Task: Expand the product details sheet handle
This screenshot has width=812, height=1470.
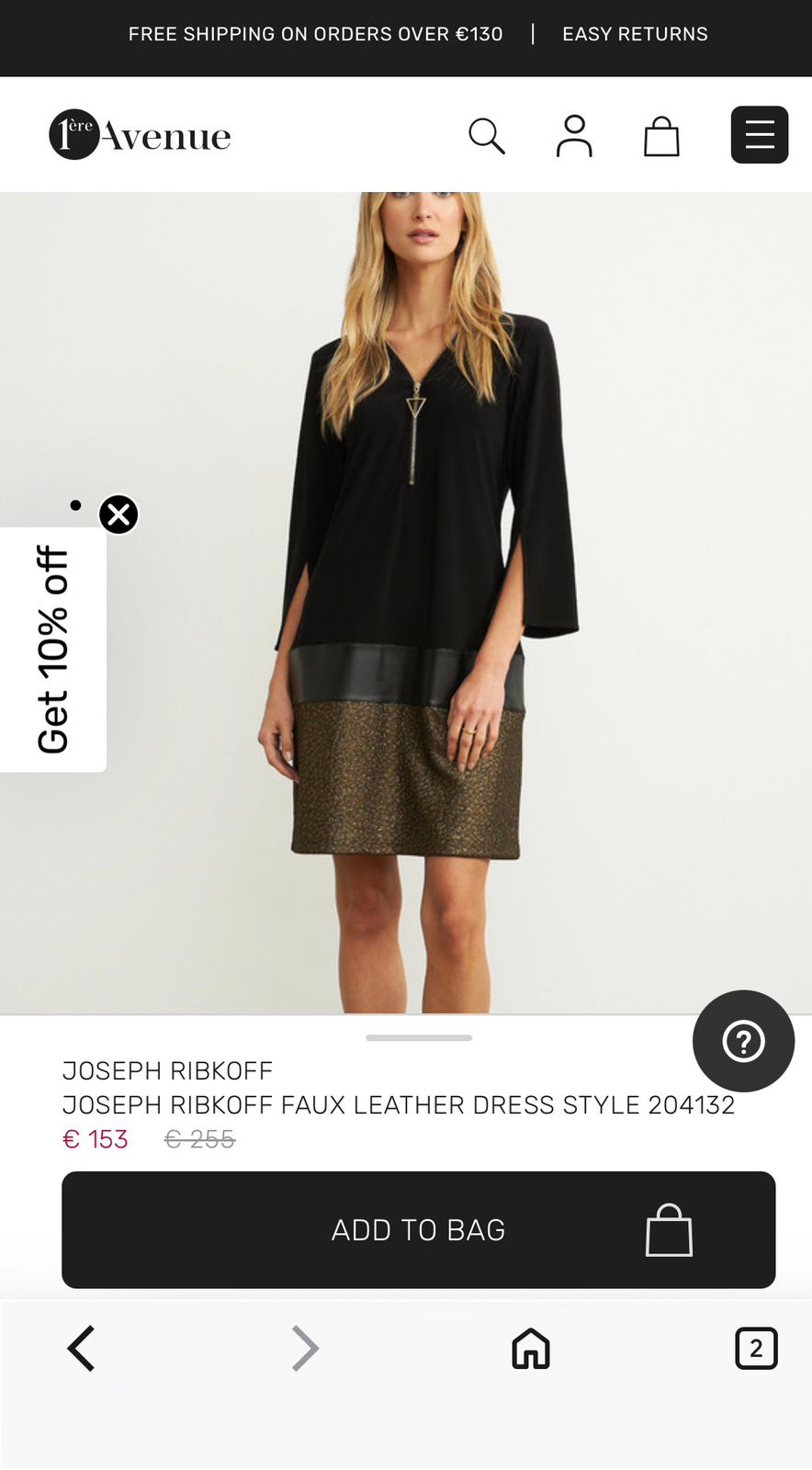Action: (x=419, y=1038)
